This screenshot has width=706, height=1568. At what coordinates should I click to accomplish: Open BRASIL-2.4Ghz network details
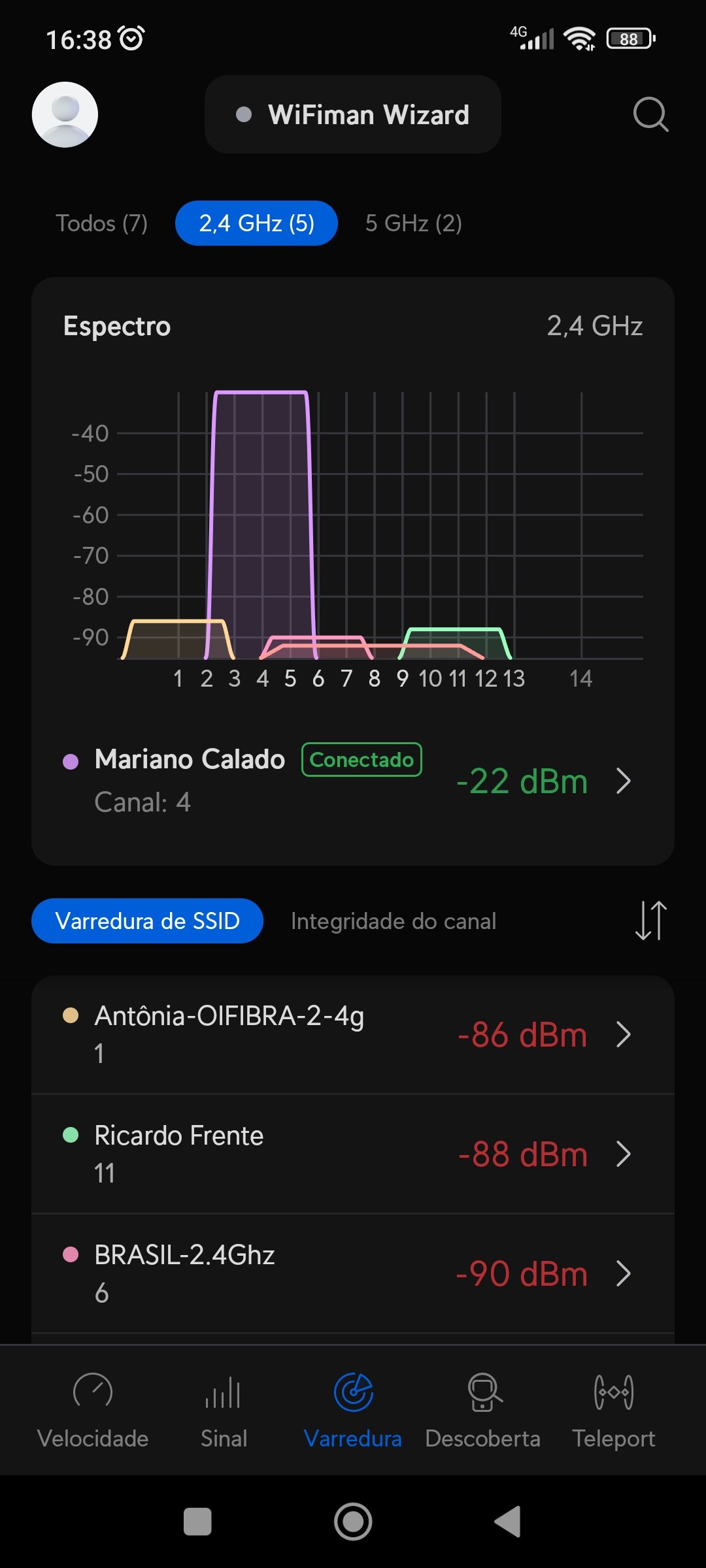pos(353,1273)
